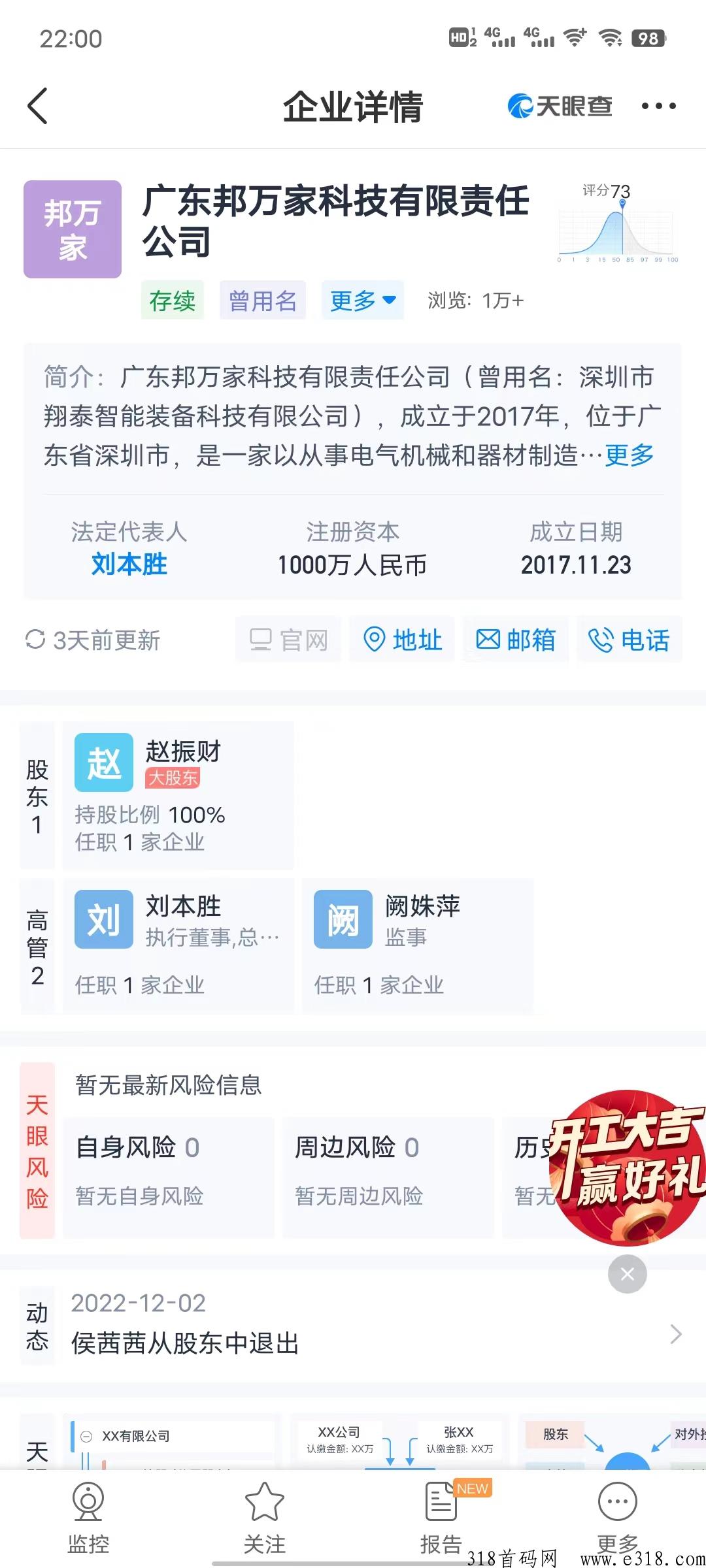
Task: Open the 官网 (official website) link
Action: click(288, 640)
